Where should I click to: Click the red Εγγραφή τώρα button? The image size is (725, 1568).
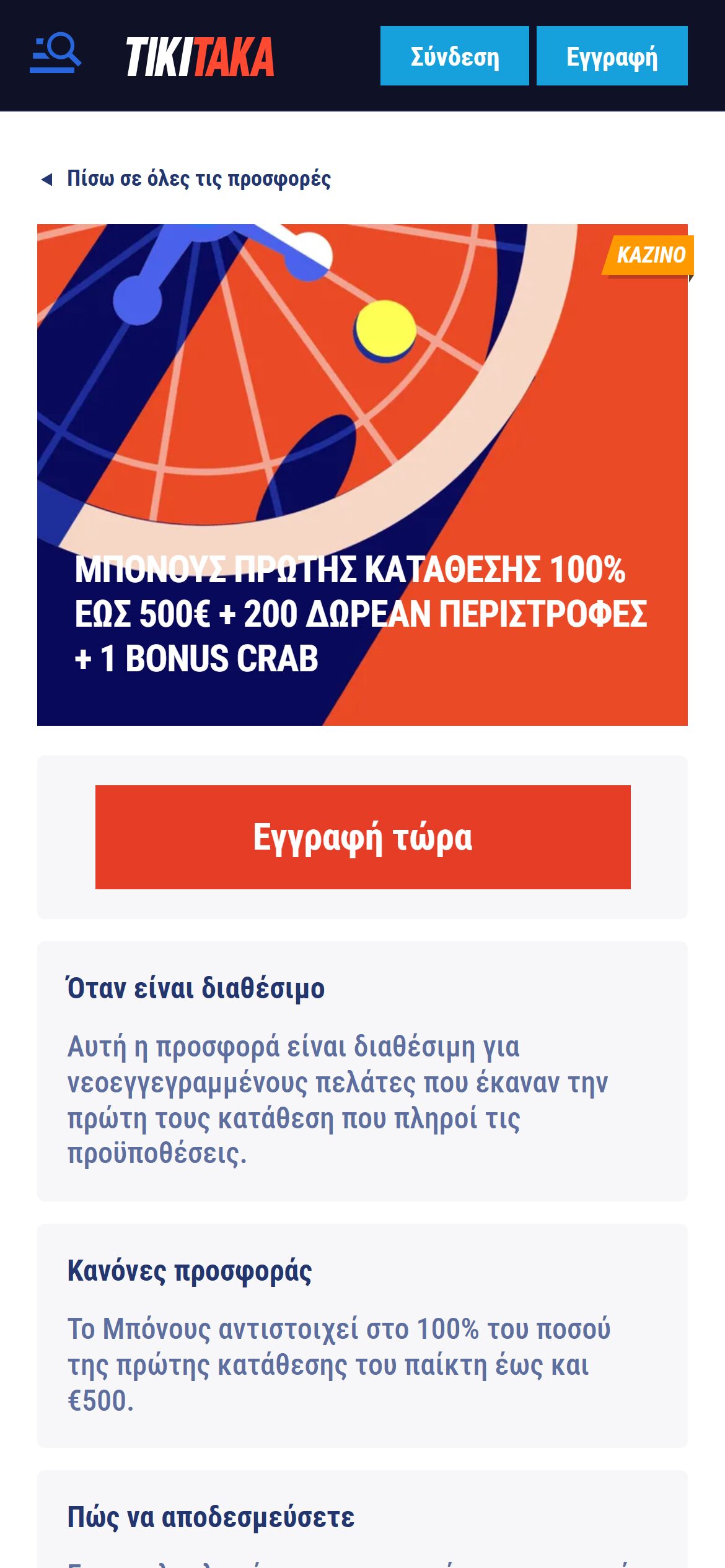[362, 838]
